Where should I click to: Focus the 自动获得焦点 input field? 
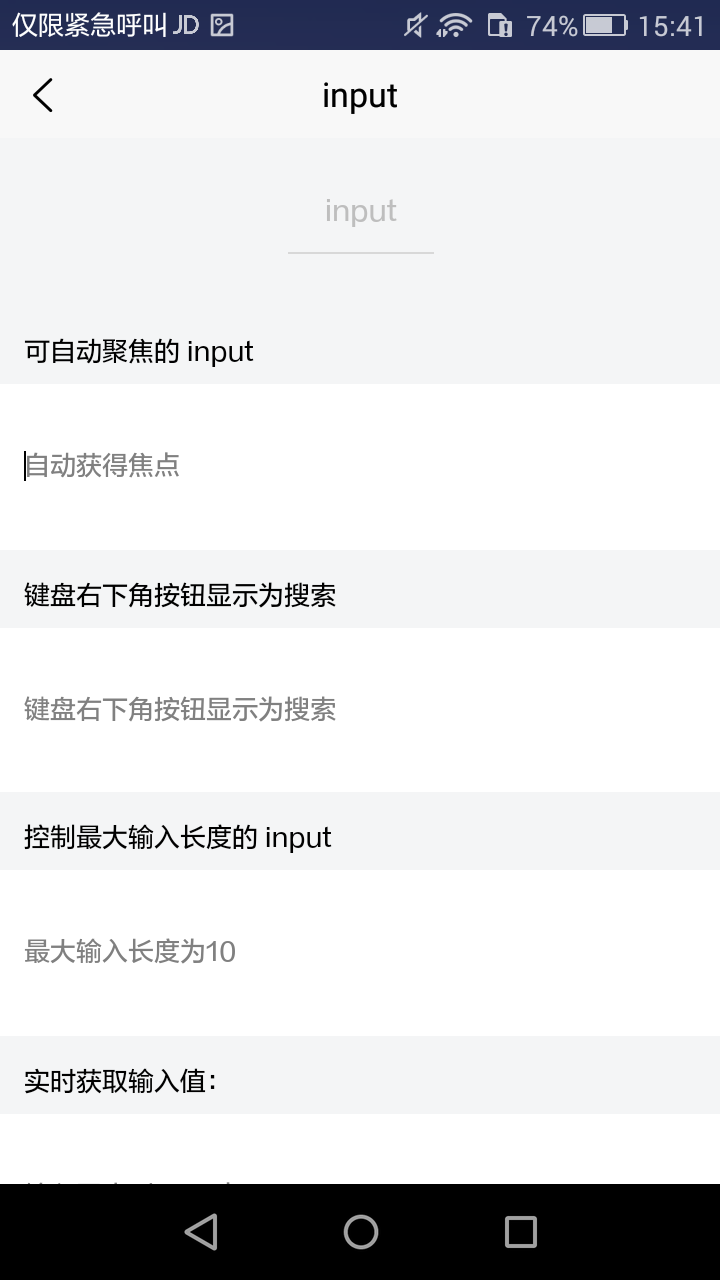coord(360,466)
